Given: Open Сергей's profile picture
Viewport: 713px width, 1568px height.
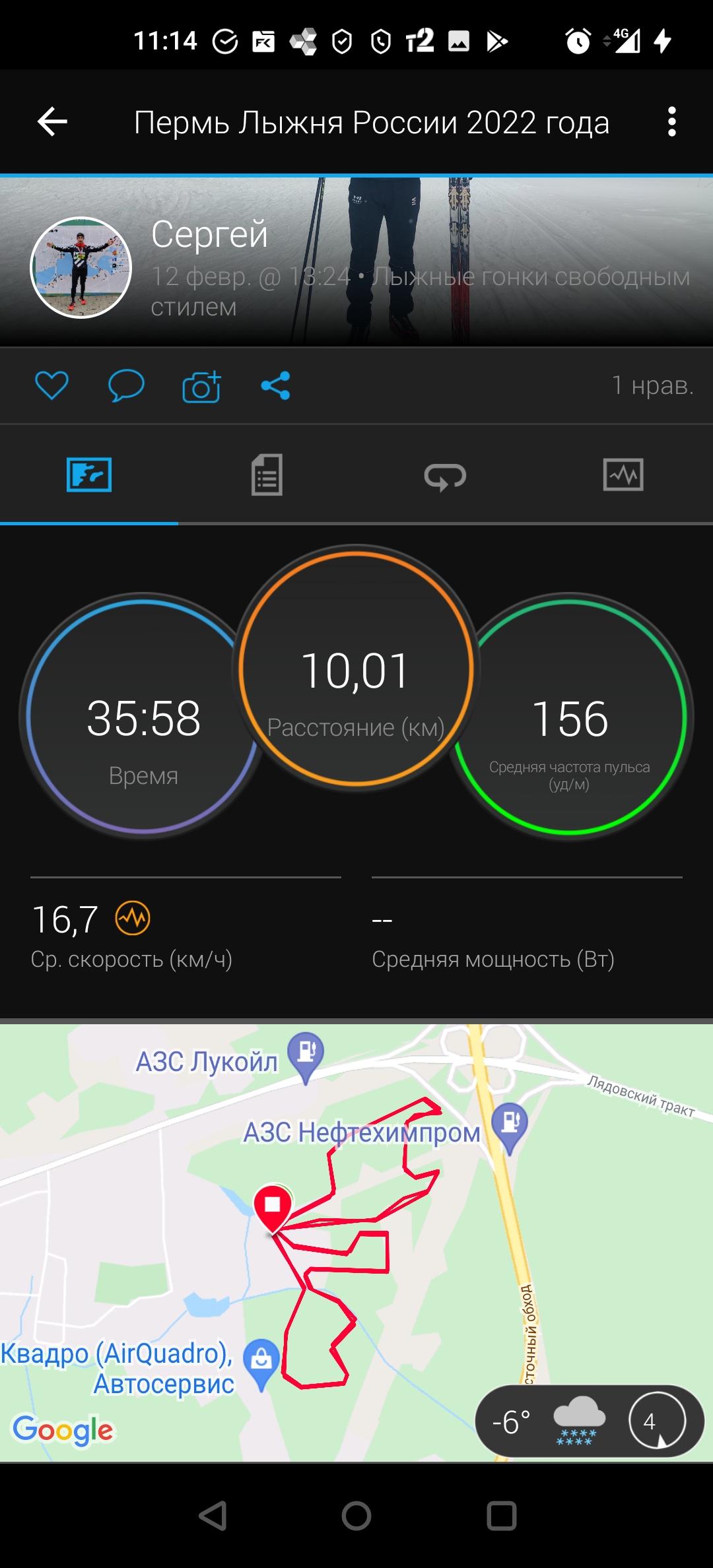Looking at the screenshot, I should (81, 268).
